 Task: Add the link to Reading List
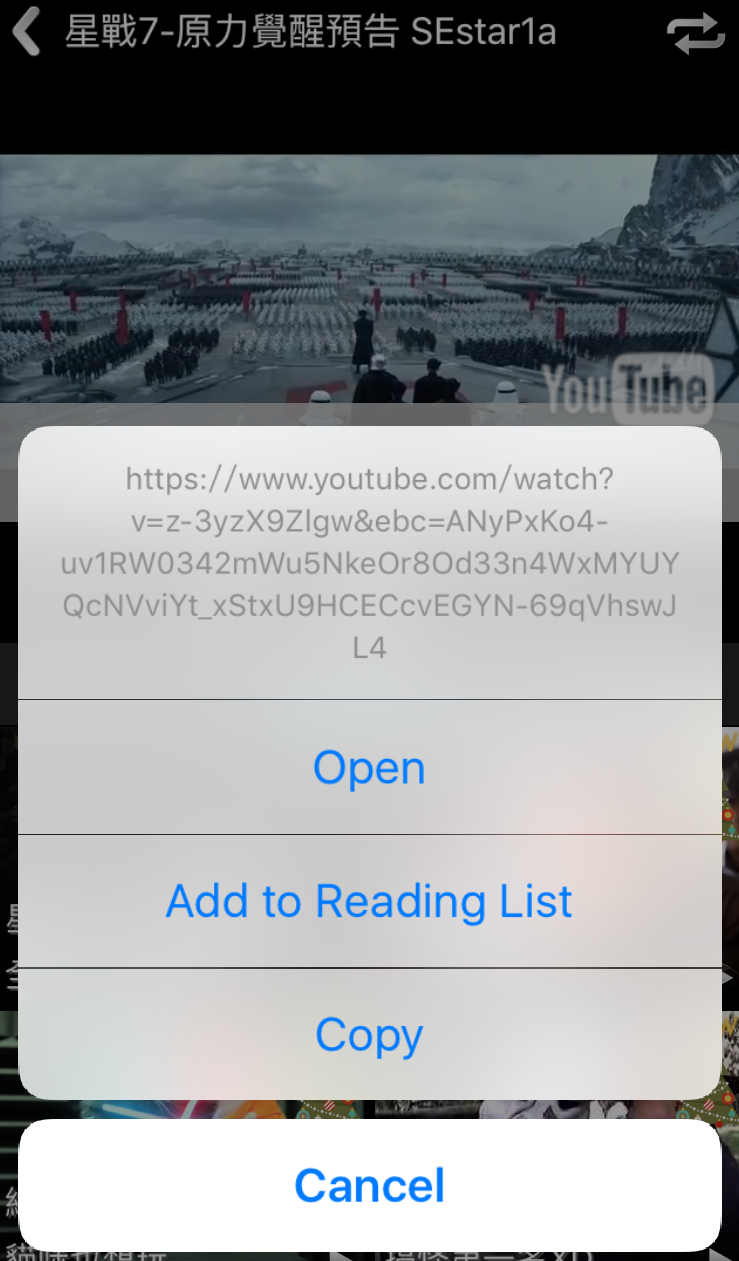[x=369, y=901]
